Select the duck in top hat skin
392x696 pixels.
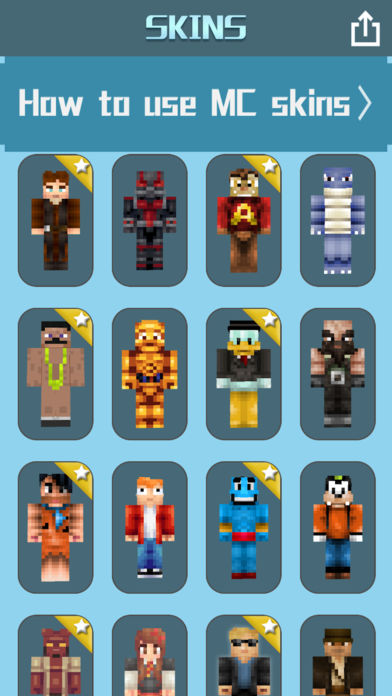pos(244,374)
